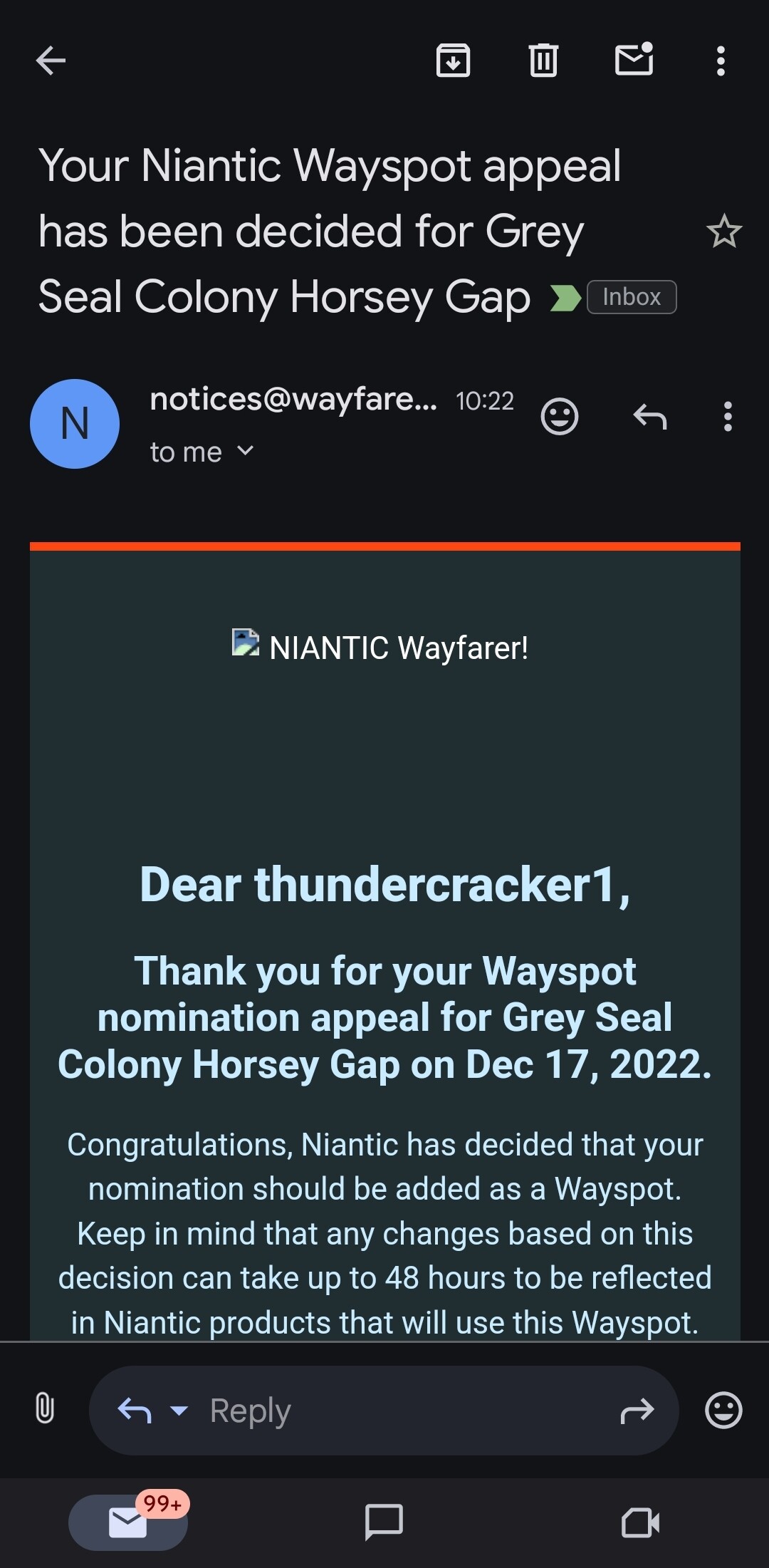The height and width of the screenshot is (1568, 769).
Task: Forward this email with arrow icon
Action: pyautogui.click(x=637, y=1410)
